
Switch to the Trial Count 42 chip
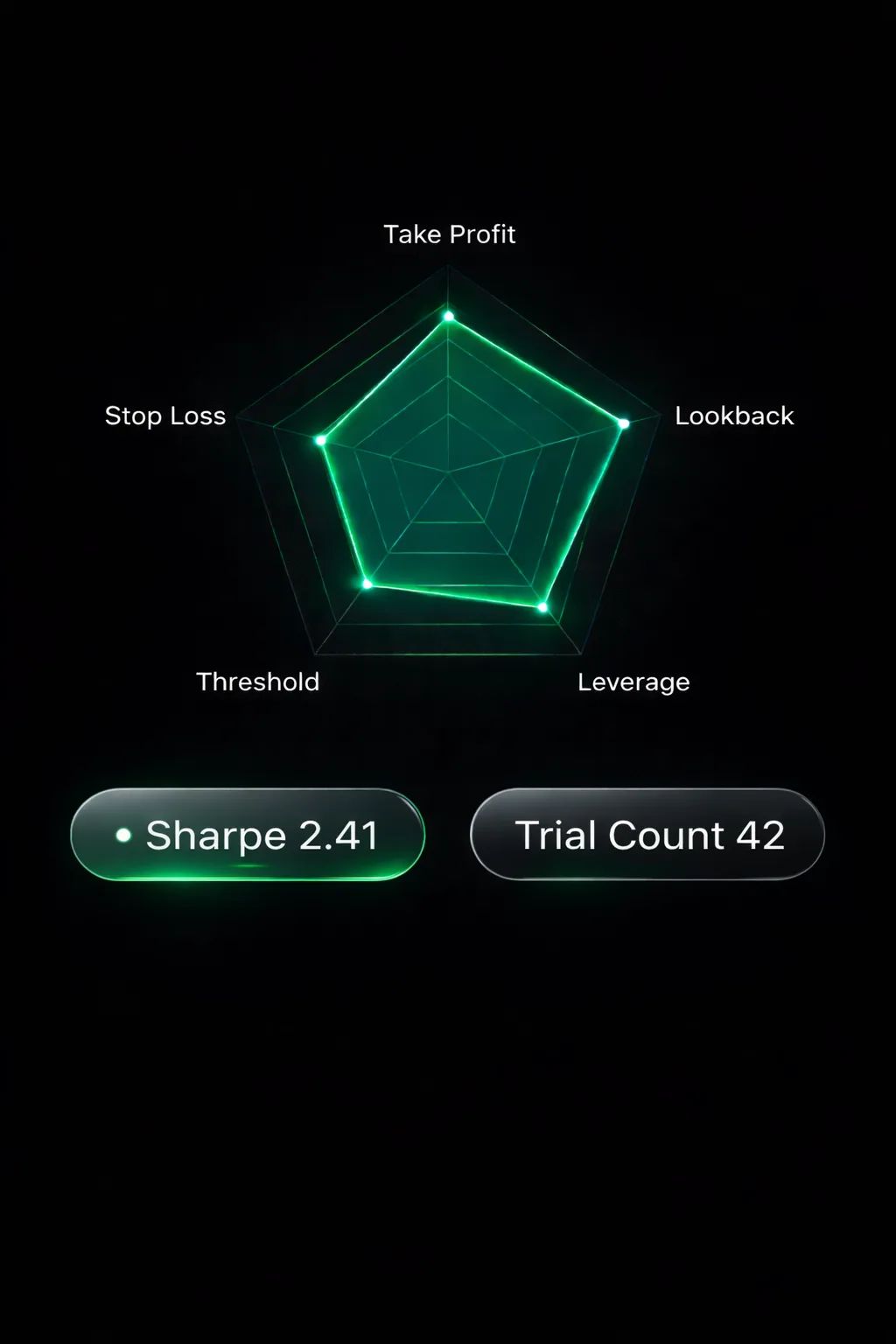pyautogui.click(x=647, y=835)
